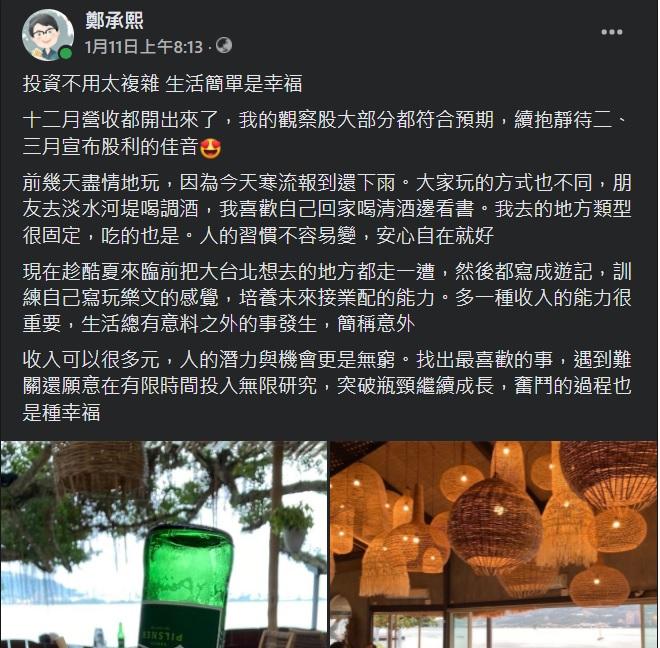Image resolution: width=660 pixels, height=648 pixels.
Task: View the green beer bottle photo
Action: (163, 545)
